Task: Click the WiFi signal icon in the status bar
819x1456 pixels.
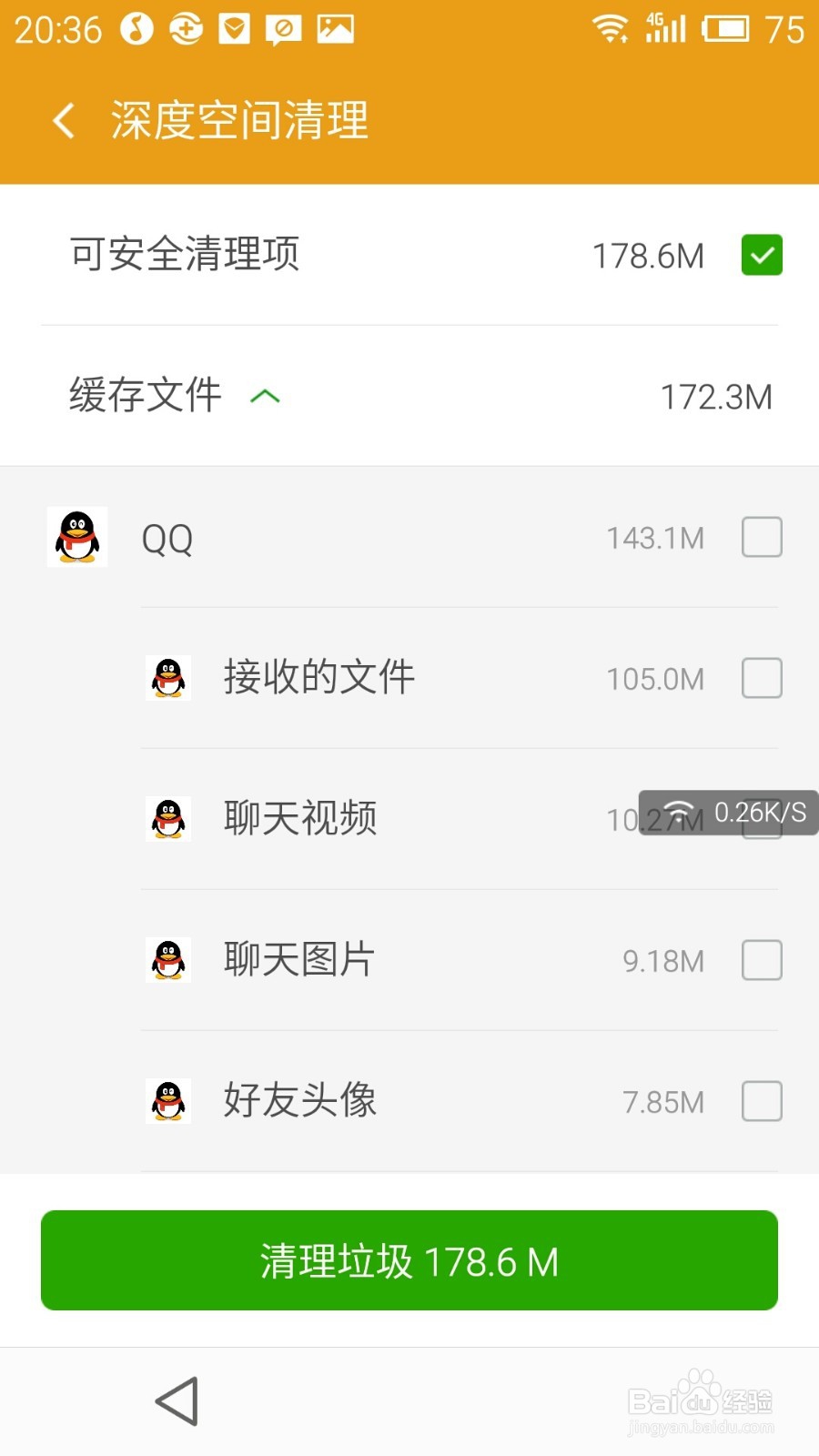Action: click(x=612, y=27)
